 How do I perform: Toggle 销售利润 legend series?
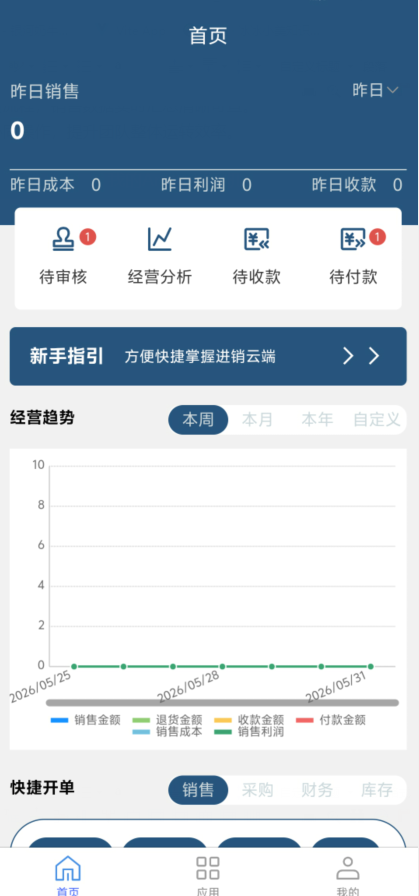249,731
